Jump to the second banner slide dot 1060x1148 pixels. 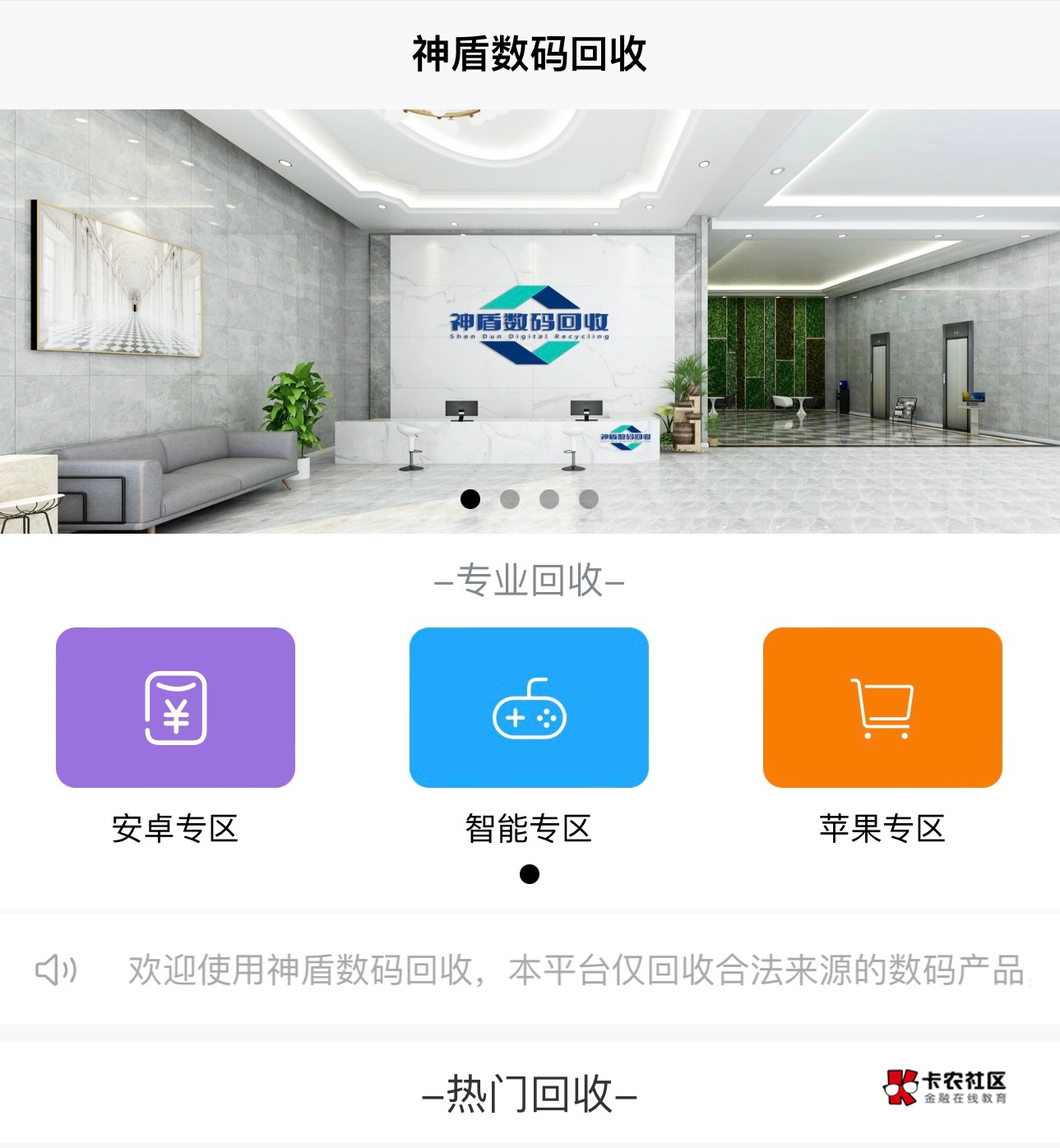[x=510, y=499]
